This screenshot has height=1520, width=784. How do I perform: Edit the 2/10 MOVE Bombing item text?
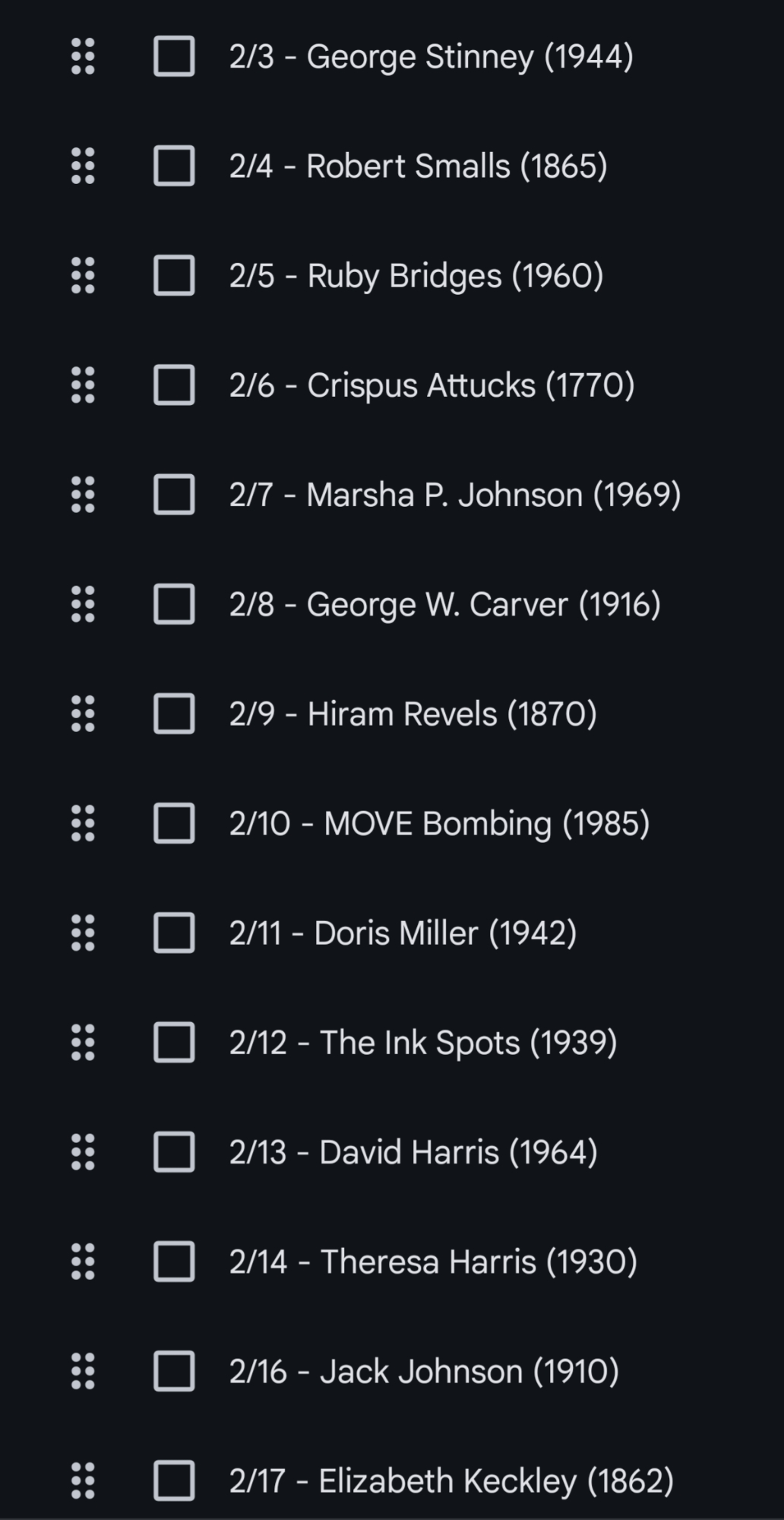439,823
